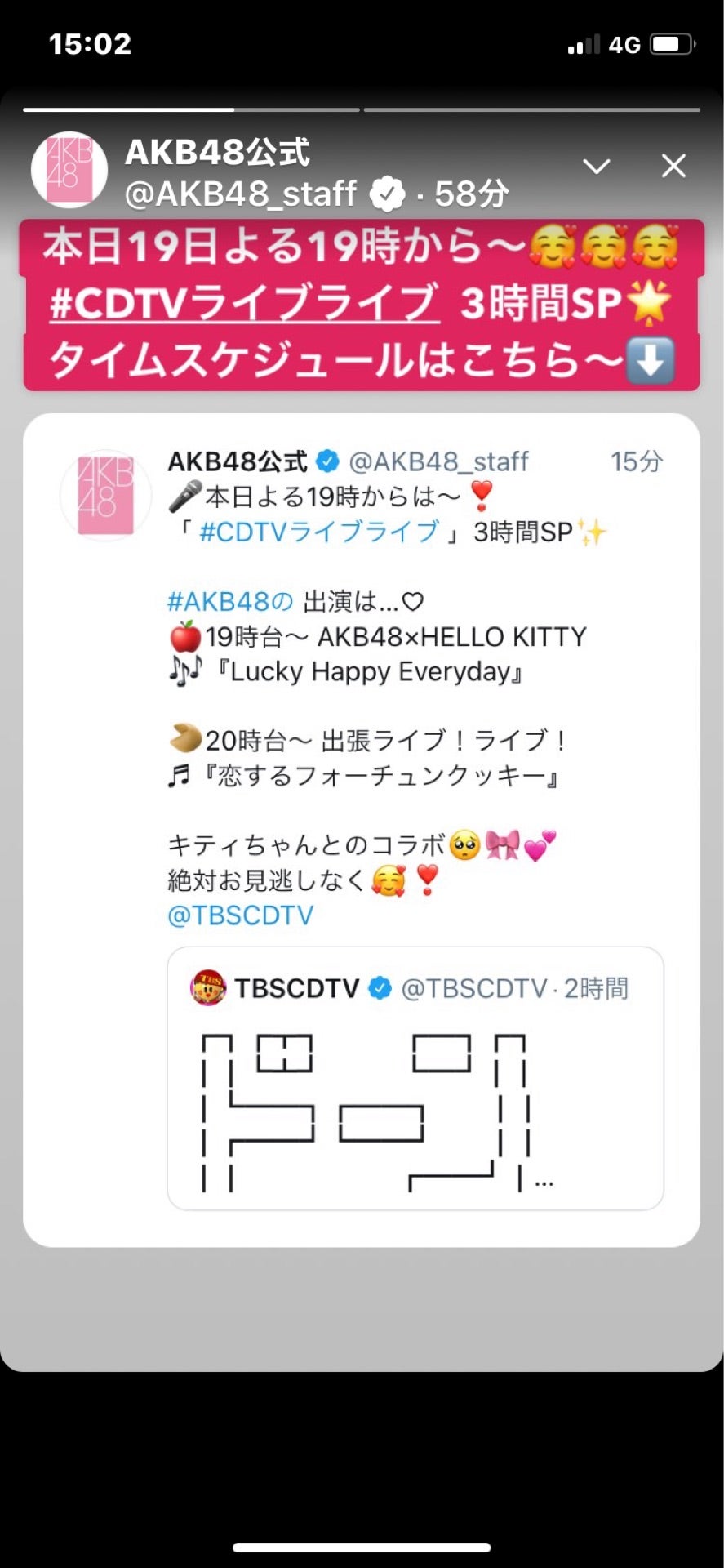
Task: Open the dropdown chevron menu
Action: (597, 167)
